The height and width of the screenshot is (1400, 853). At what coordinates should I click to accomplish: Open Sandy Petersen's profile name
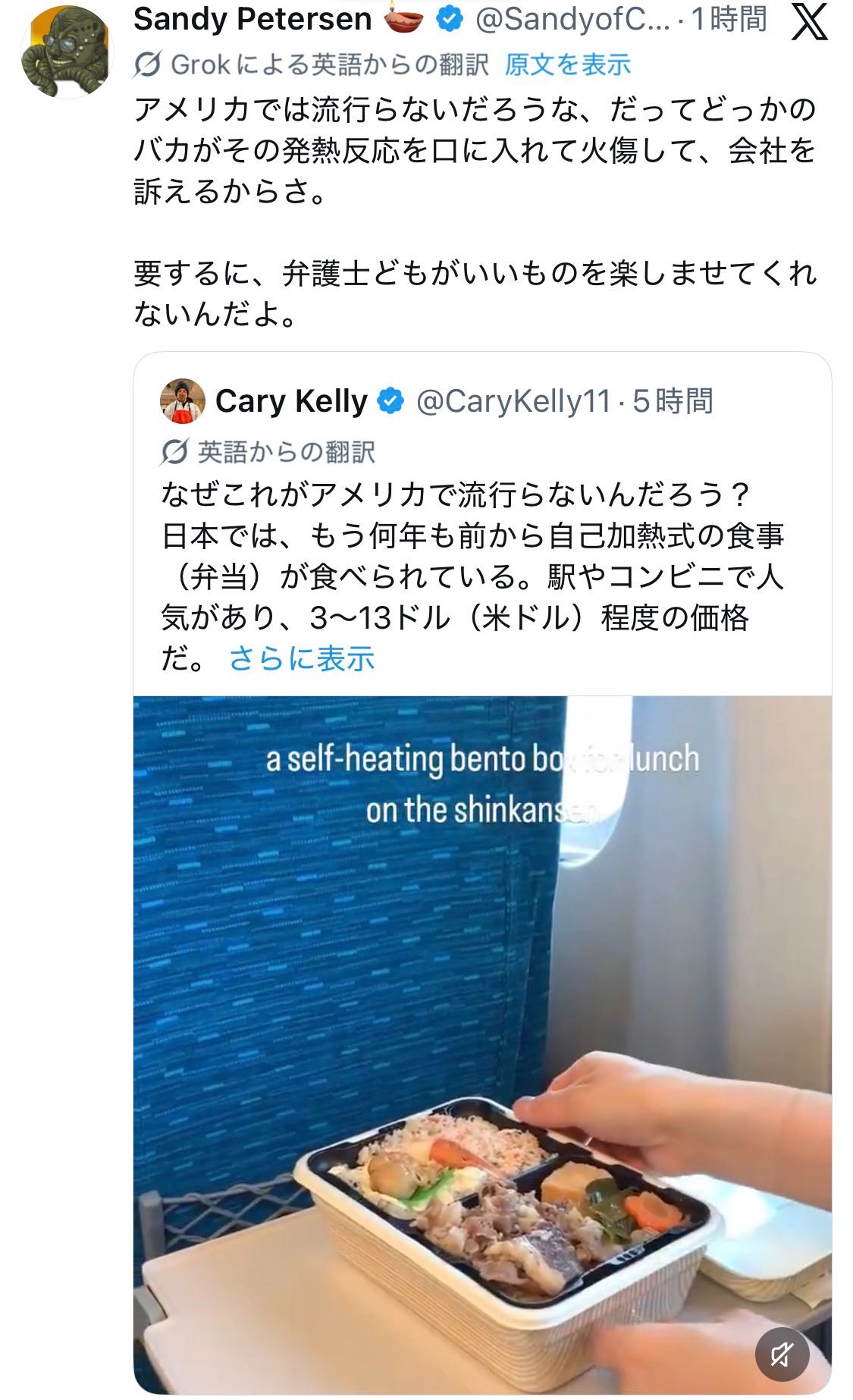pos(252,20)
